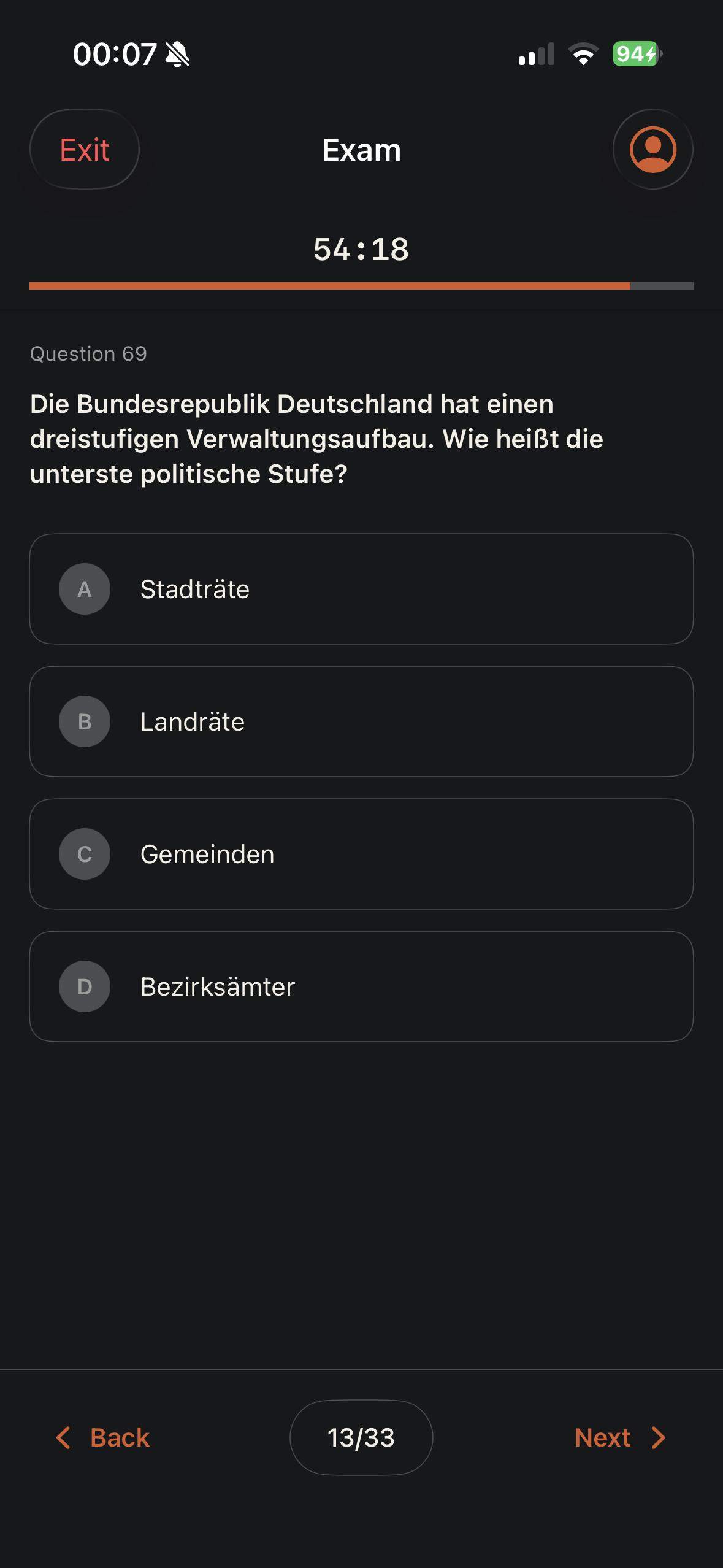Advance using the Next link
The width and height of the screenshot is (723, 1568).
tap(603, 1437)
